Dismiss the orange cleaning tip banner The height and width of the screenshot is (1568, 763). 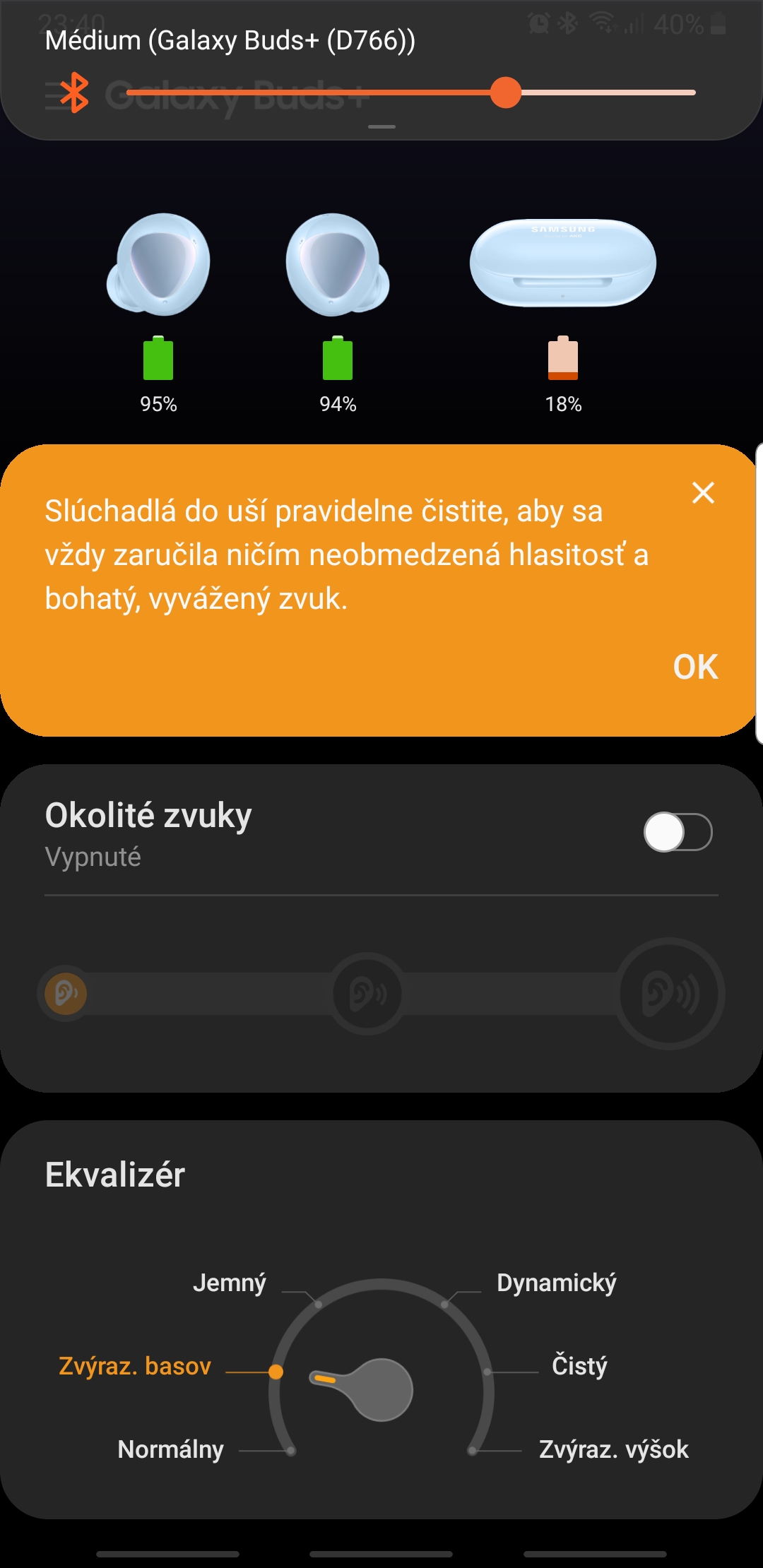pos(703,493)
